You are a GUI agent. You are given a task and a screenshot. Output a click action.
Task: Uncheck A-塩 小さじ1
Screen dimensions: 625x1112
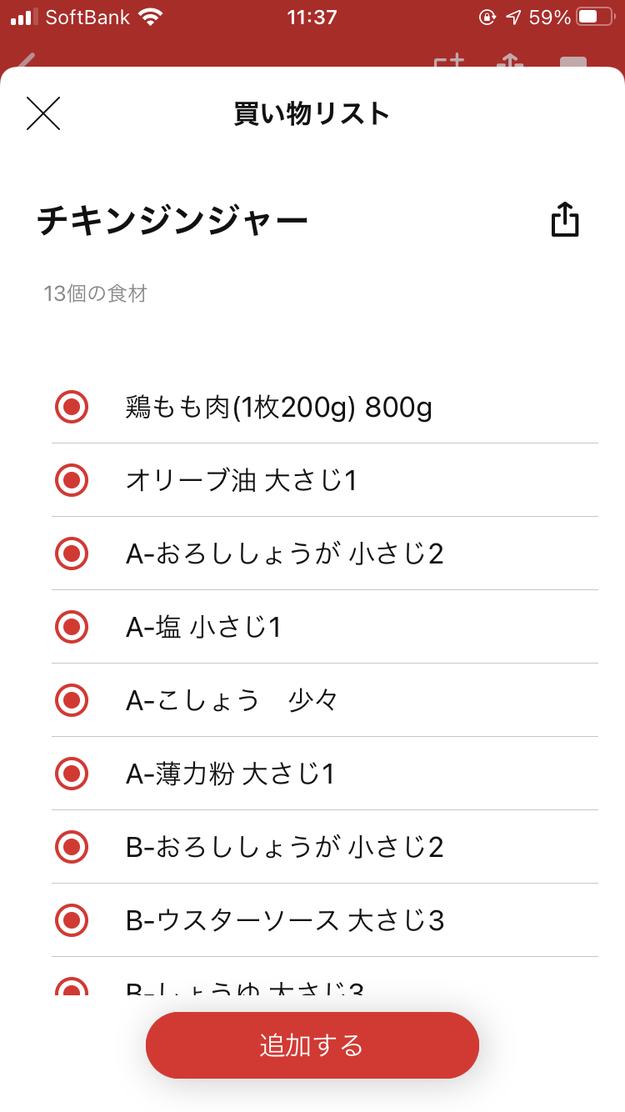pos(72,627)
